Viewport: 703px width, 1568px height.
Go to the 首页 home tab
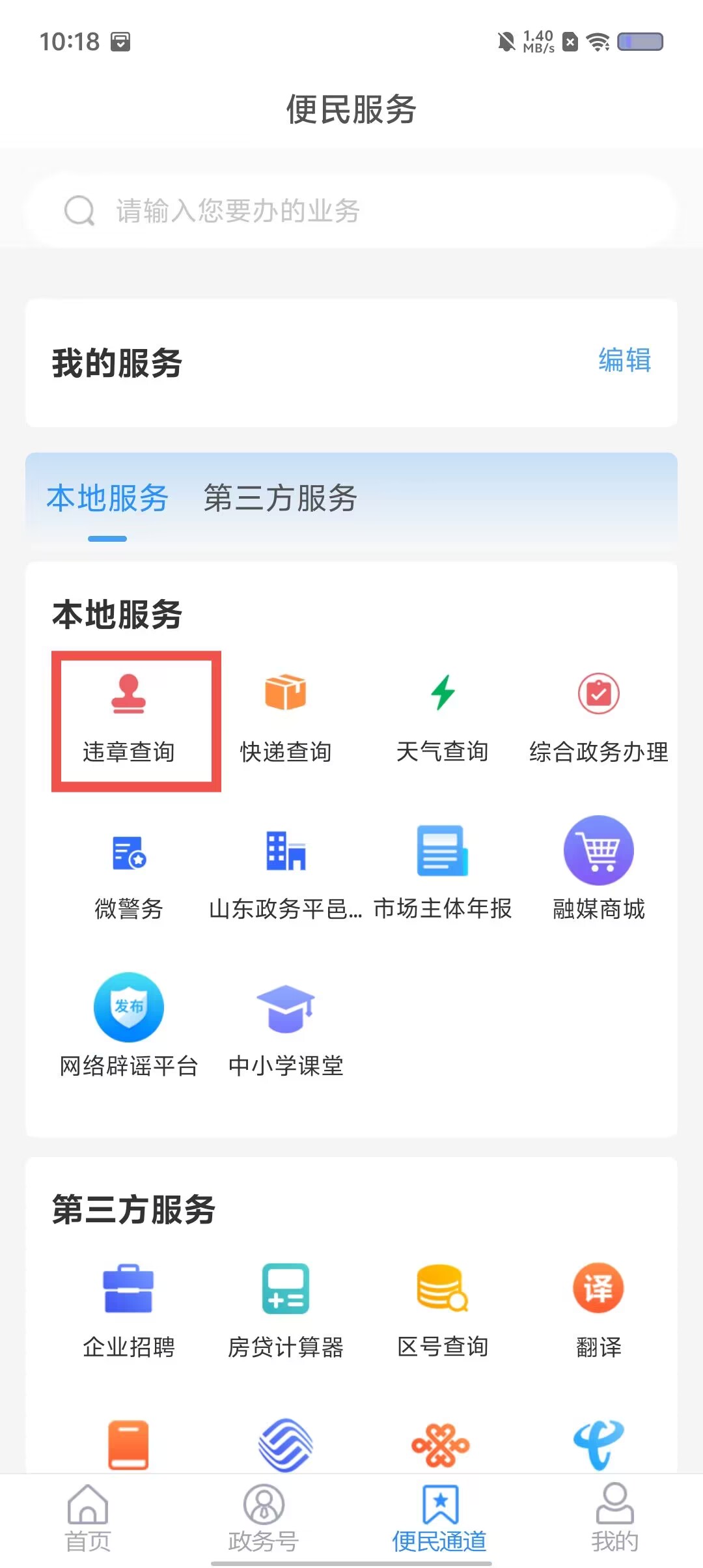(x=88, y=1519)
